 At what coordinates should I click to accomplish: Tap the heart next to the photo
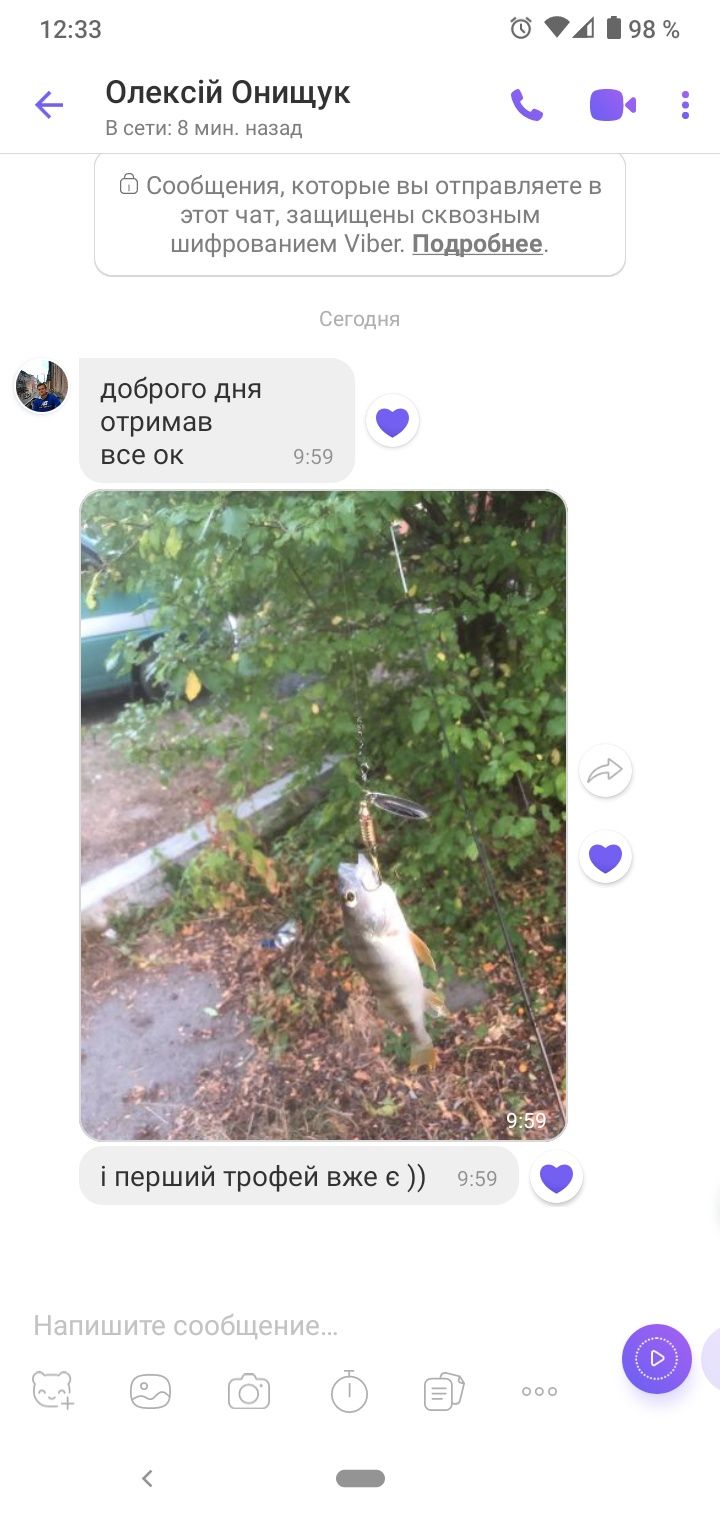coord(605,857)
